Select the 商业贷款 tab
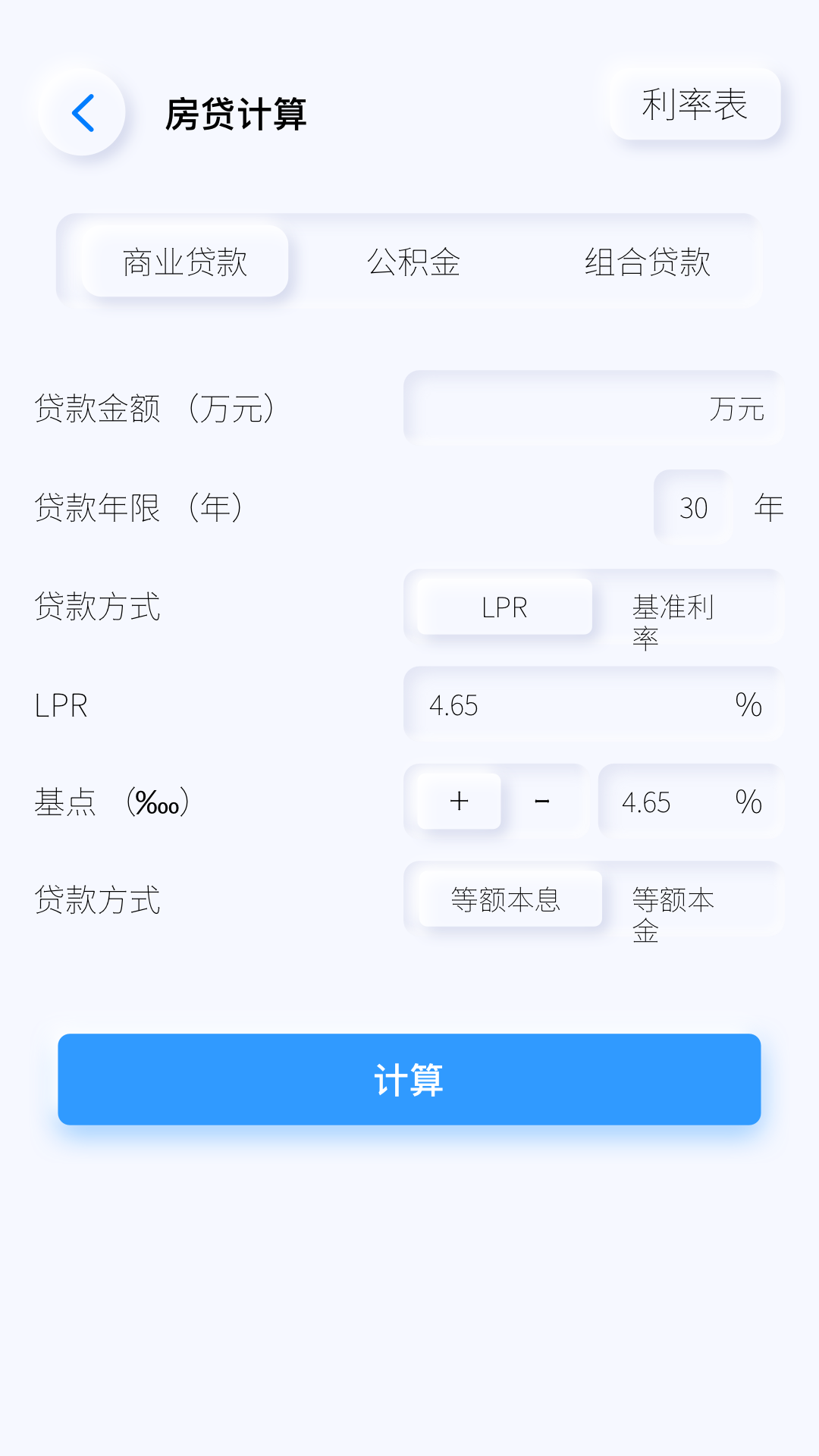819x1456 pixels. 184,261
